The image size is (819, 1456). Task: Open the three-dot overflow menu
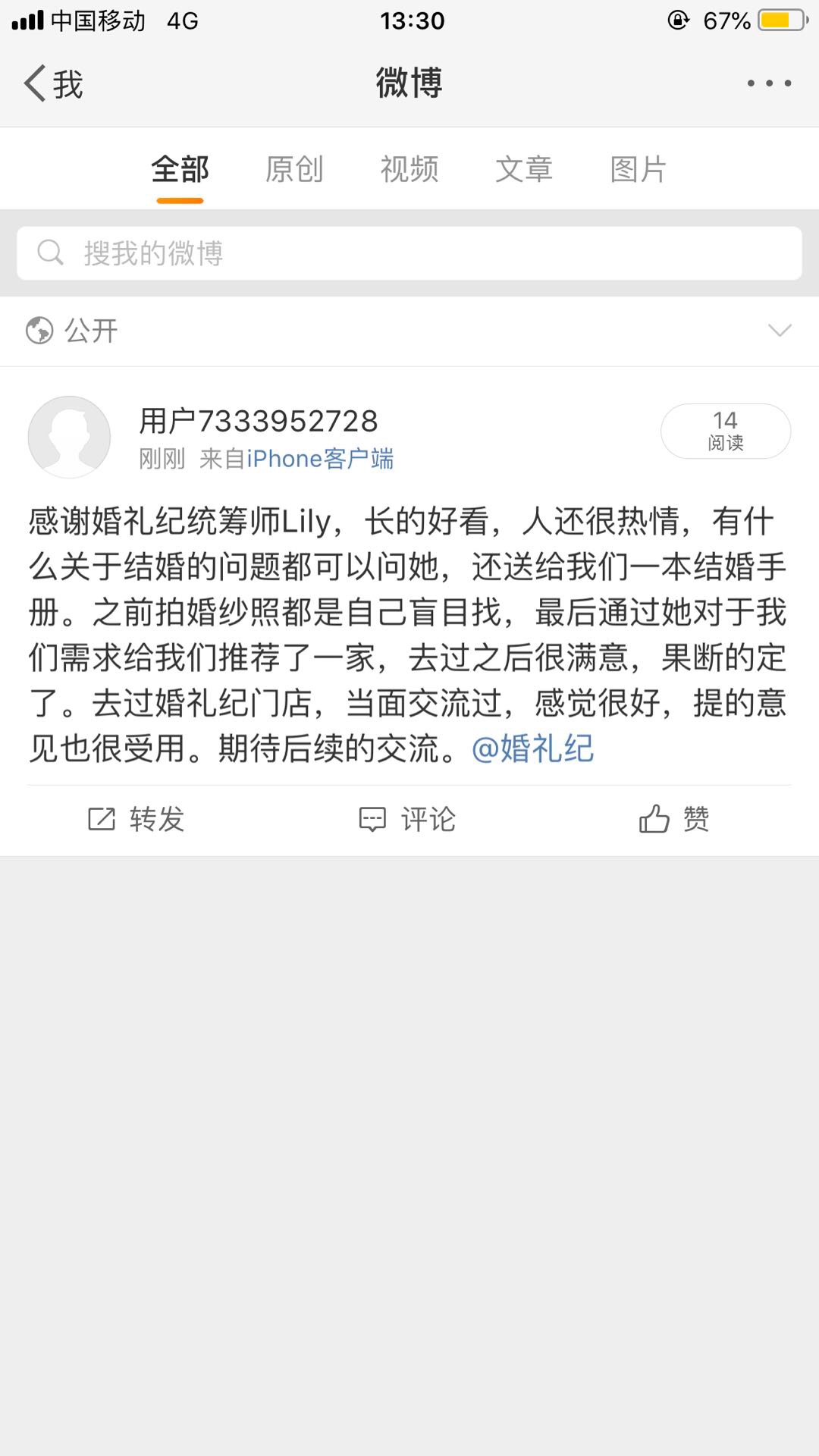point(769,83)
